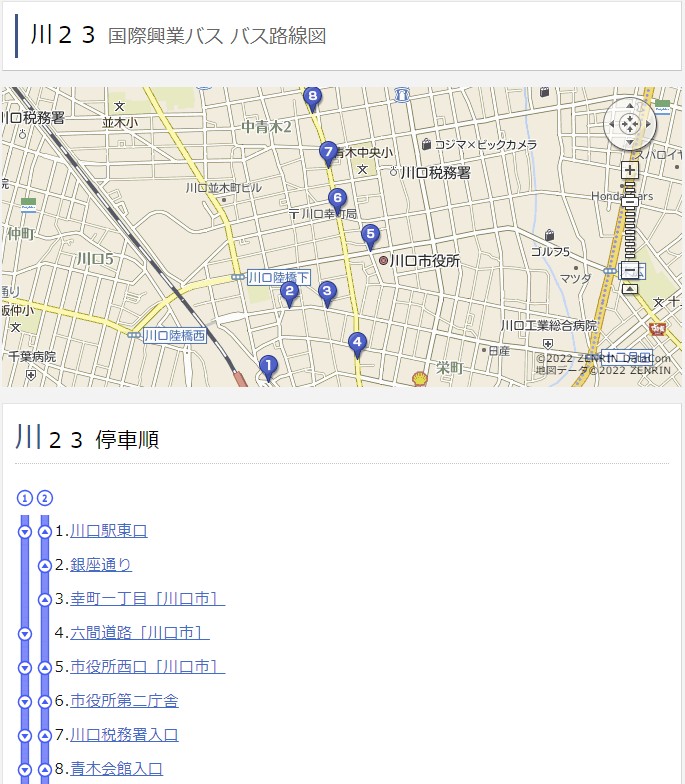Select map marker number 8

pos(313,98)
